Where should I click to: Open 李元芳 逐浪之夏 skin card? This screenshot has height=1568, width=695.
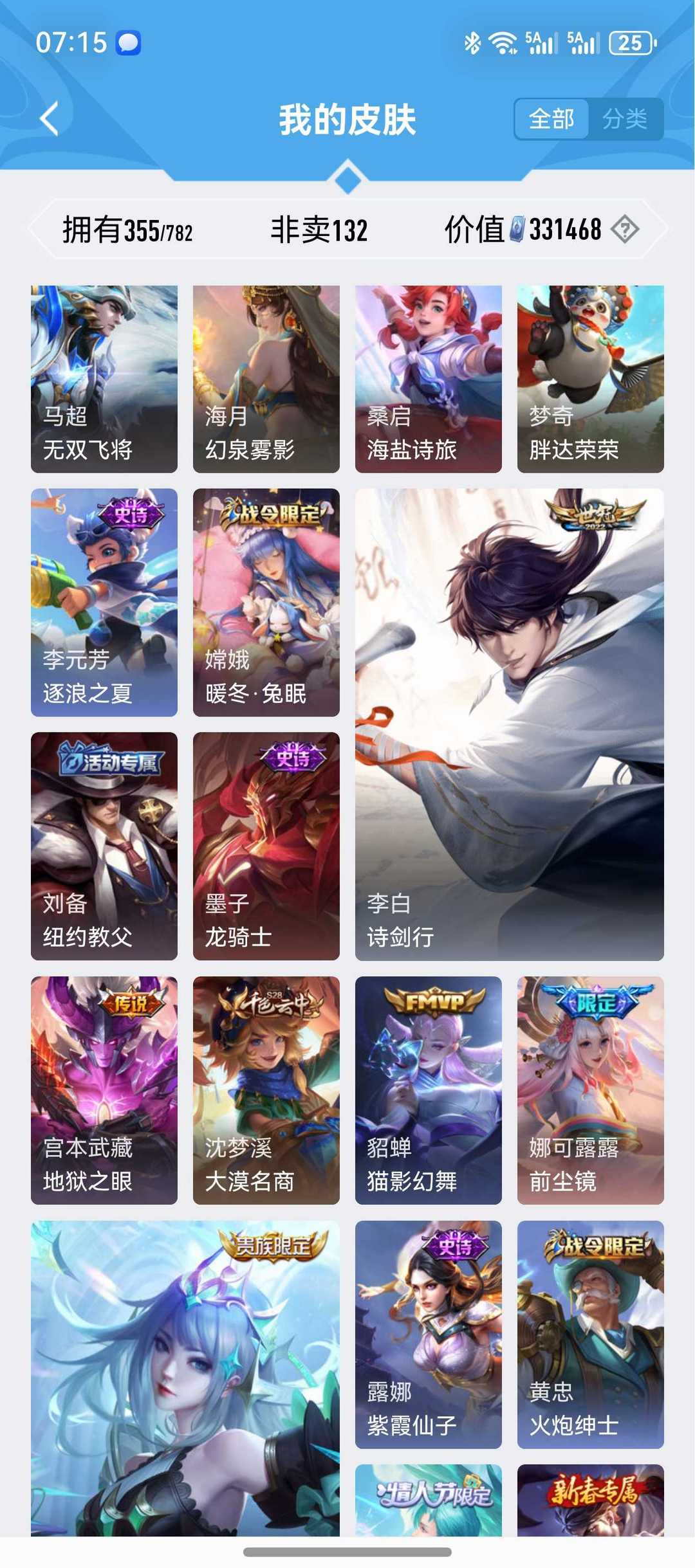(104, 602)
